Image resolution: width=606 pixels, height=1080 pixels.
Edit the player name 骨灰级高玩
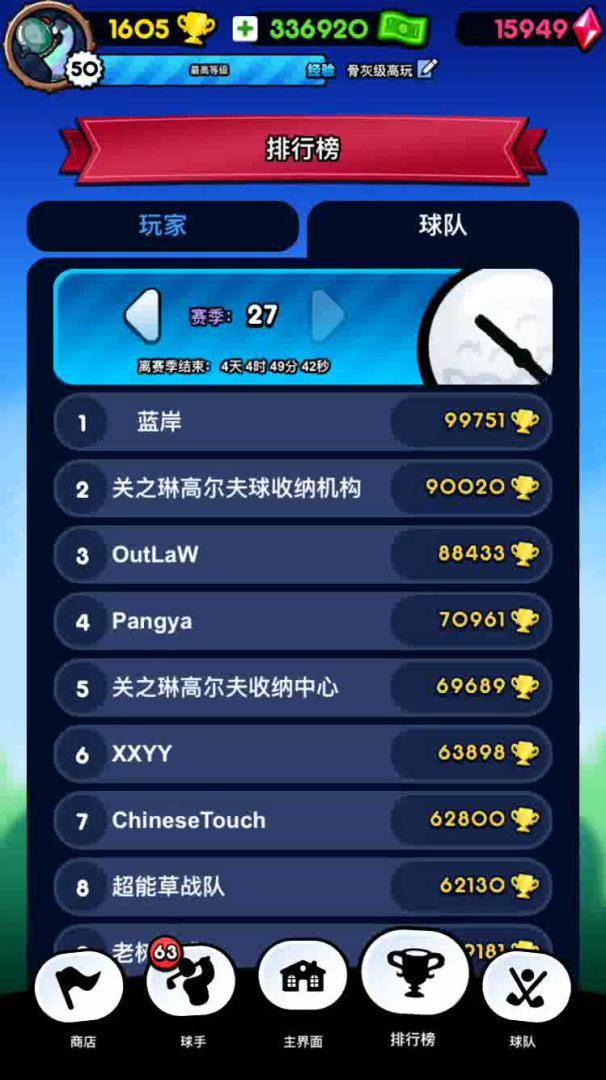click(x=428, y=69)
